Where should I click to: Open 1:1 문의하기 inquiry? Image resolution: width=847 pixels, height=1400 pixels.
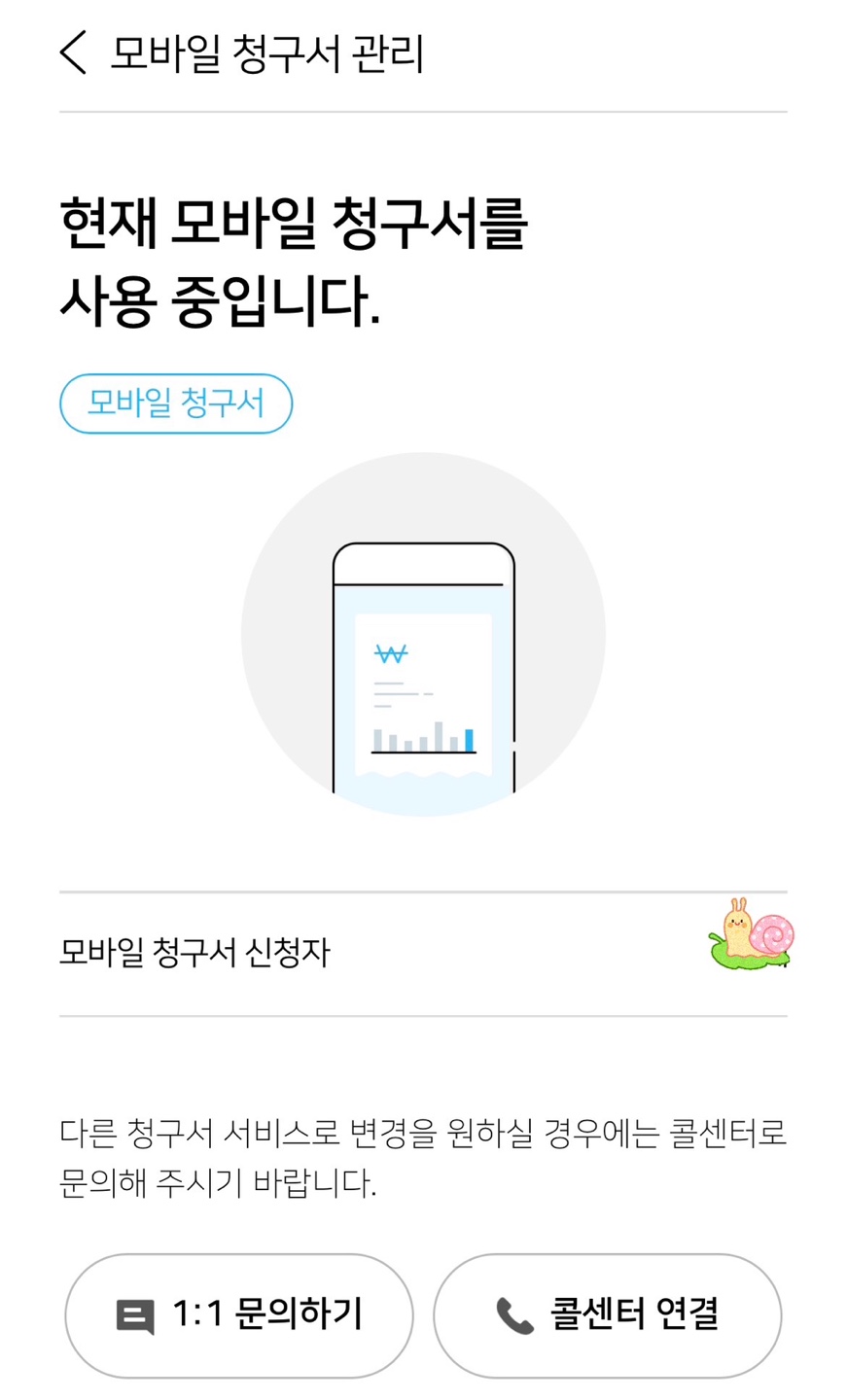239,1315
